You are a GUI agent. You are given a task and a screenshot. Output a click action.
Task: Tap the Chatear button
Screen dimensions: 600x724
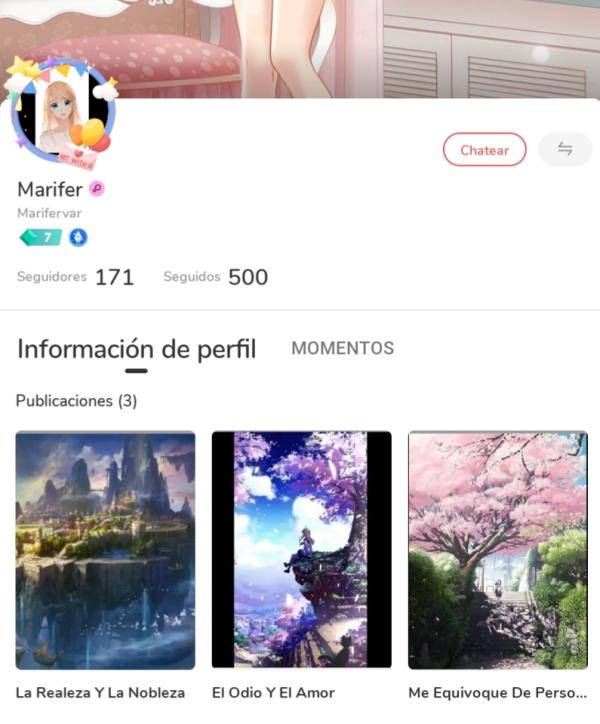(484, 150)
